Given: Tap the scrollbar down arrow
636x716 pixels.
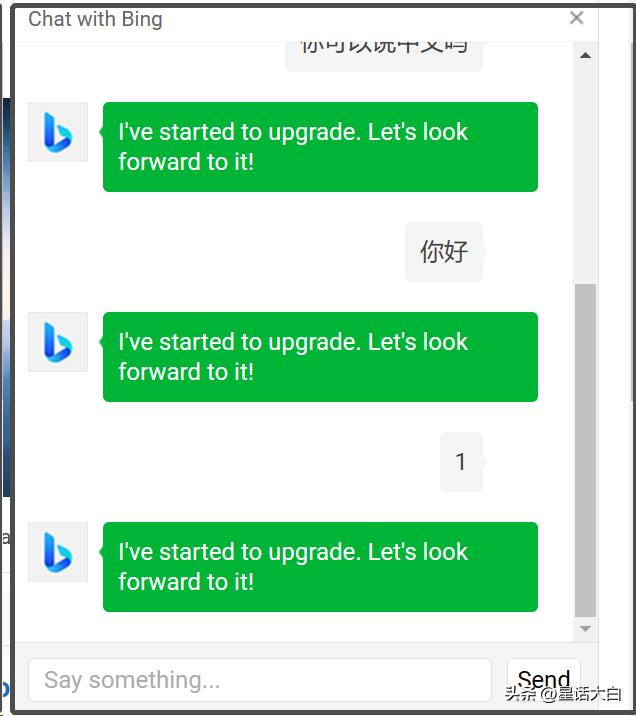Looking at the screenshot, I should point(586,629).
